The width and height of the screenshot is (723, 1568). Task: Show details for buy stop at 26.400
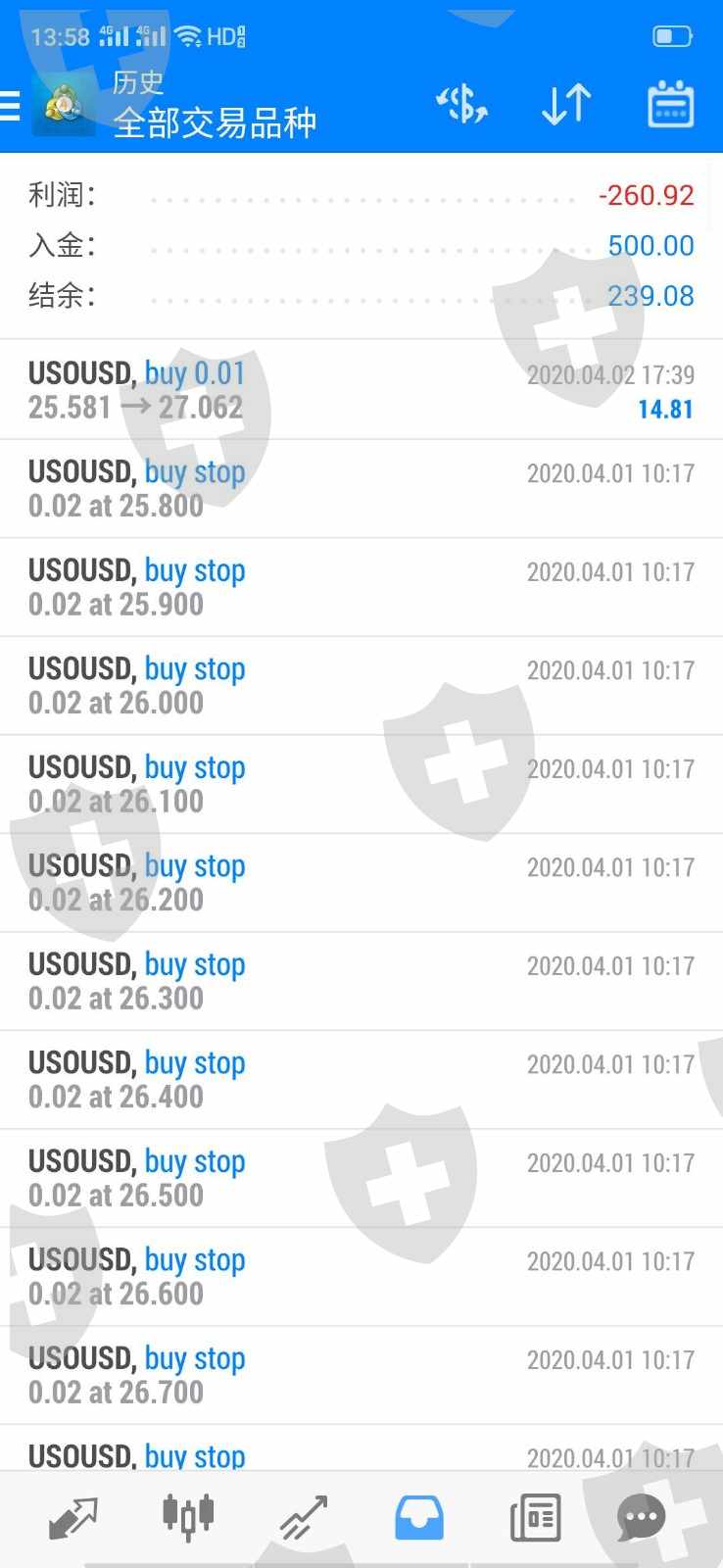[x=361, y=1080]
